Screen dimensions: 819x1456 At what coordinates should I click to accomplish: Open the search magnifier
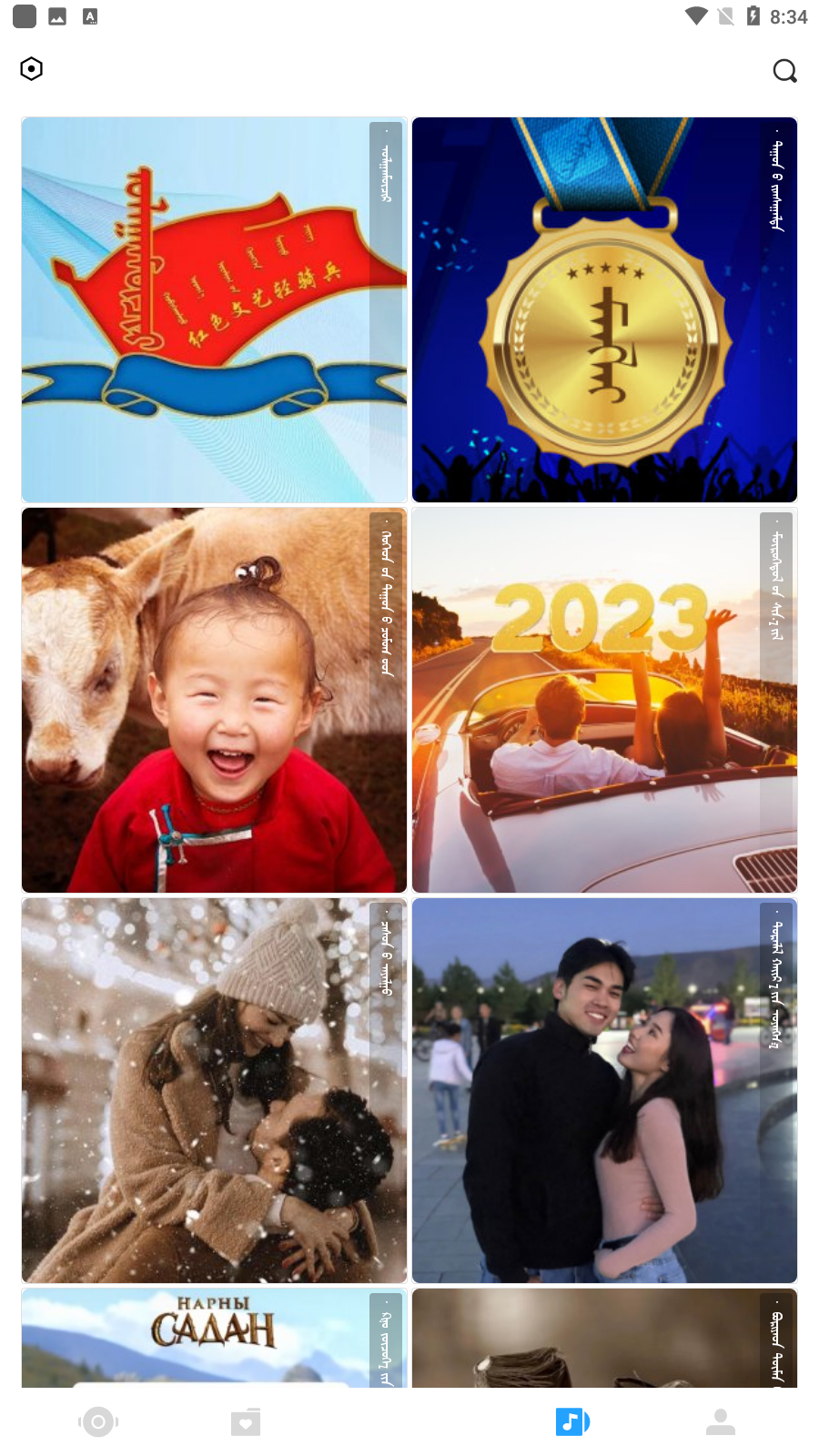point(784,70)
